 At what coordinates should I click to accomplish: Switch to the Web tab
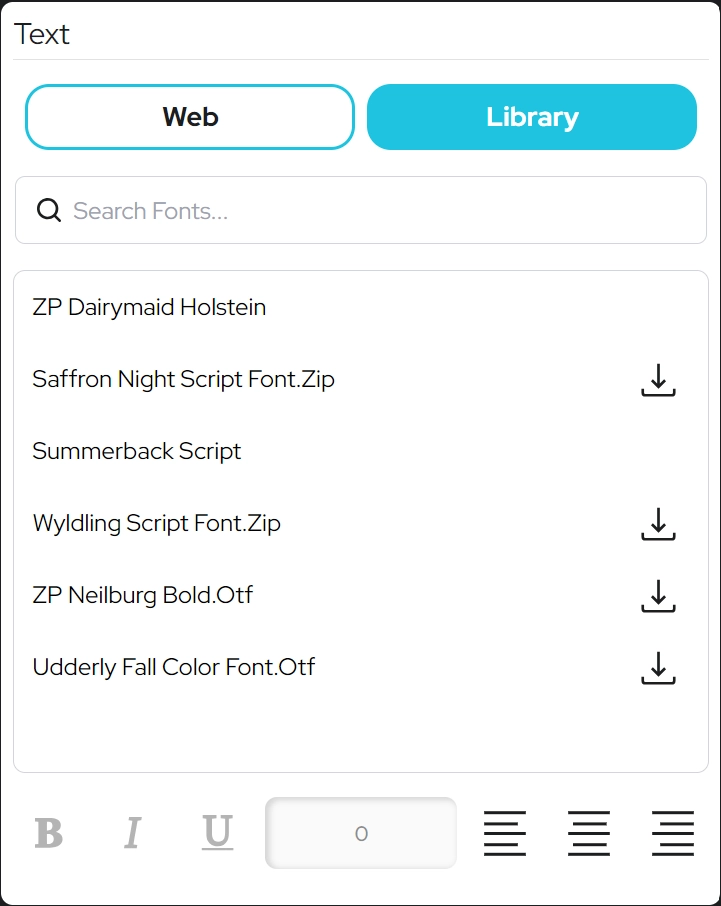[190, 117]
